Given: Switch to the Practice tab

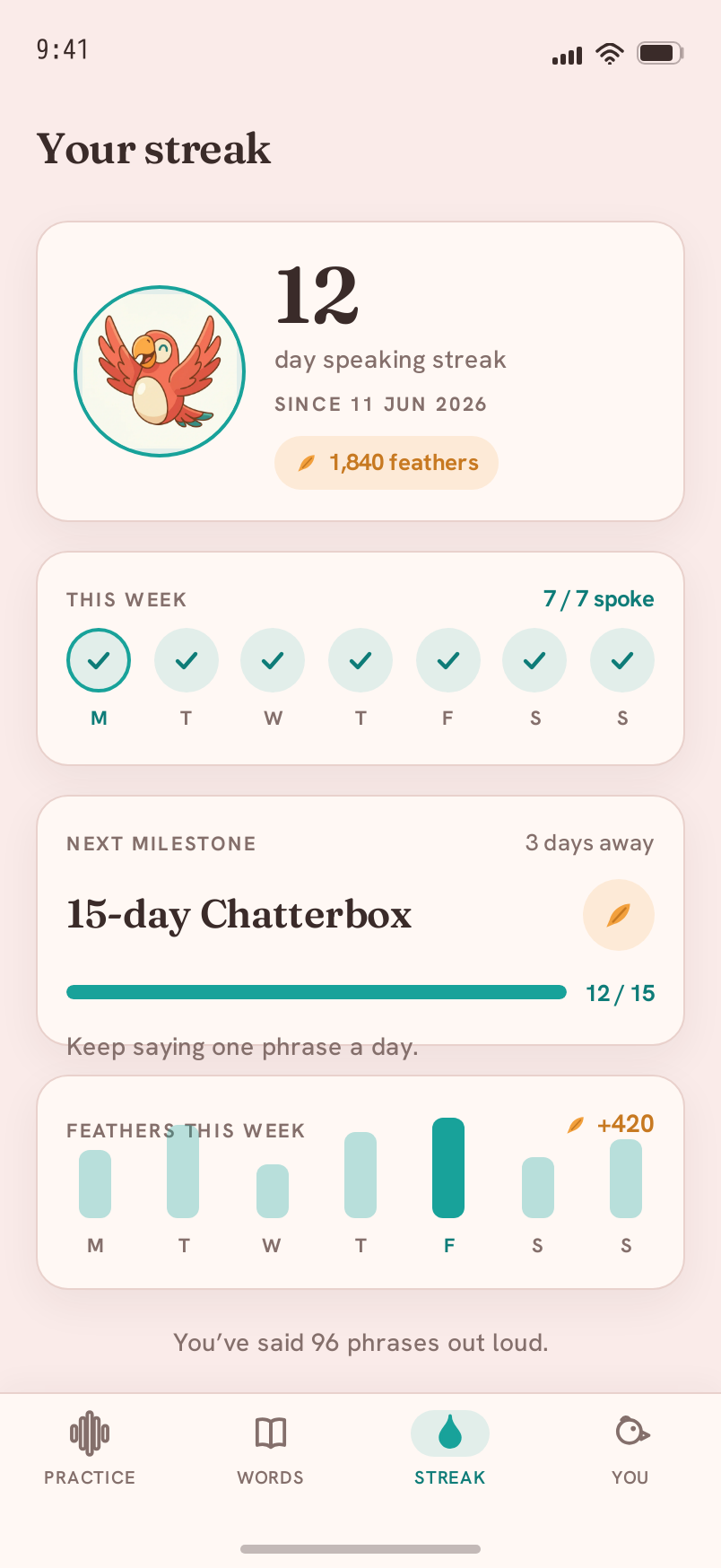Looking at the screenshot, I should point(90,1449).
